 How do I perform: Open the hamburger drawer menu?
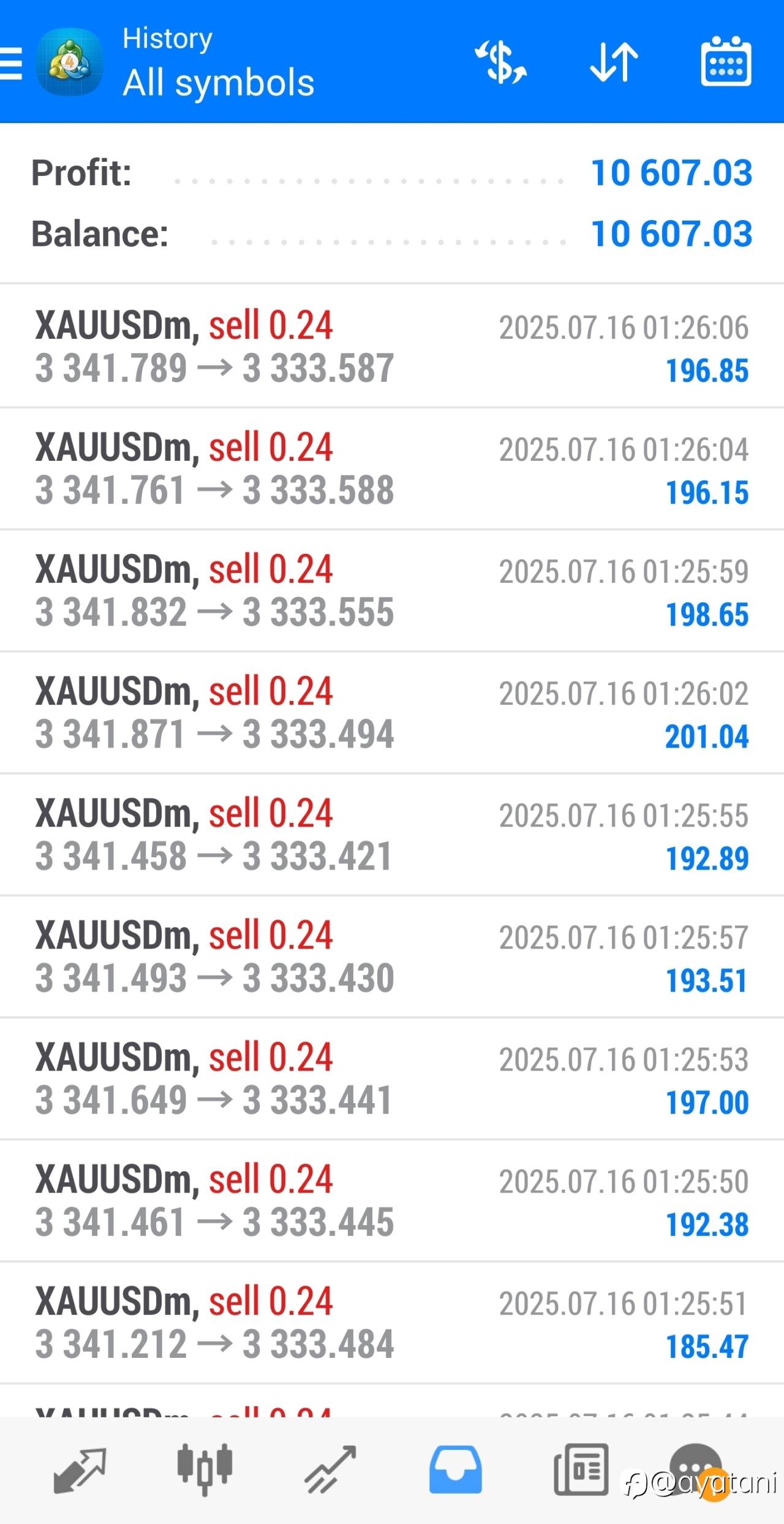point(11,64)
